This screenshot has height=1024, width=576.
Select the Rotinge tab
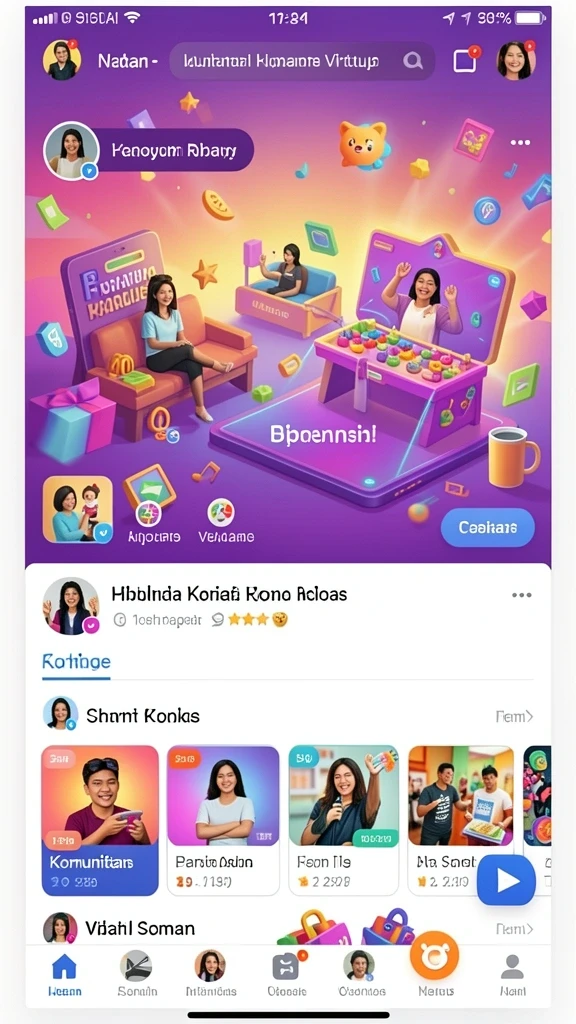click(76, 662)
